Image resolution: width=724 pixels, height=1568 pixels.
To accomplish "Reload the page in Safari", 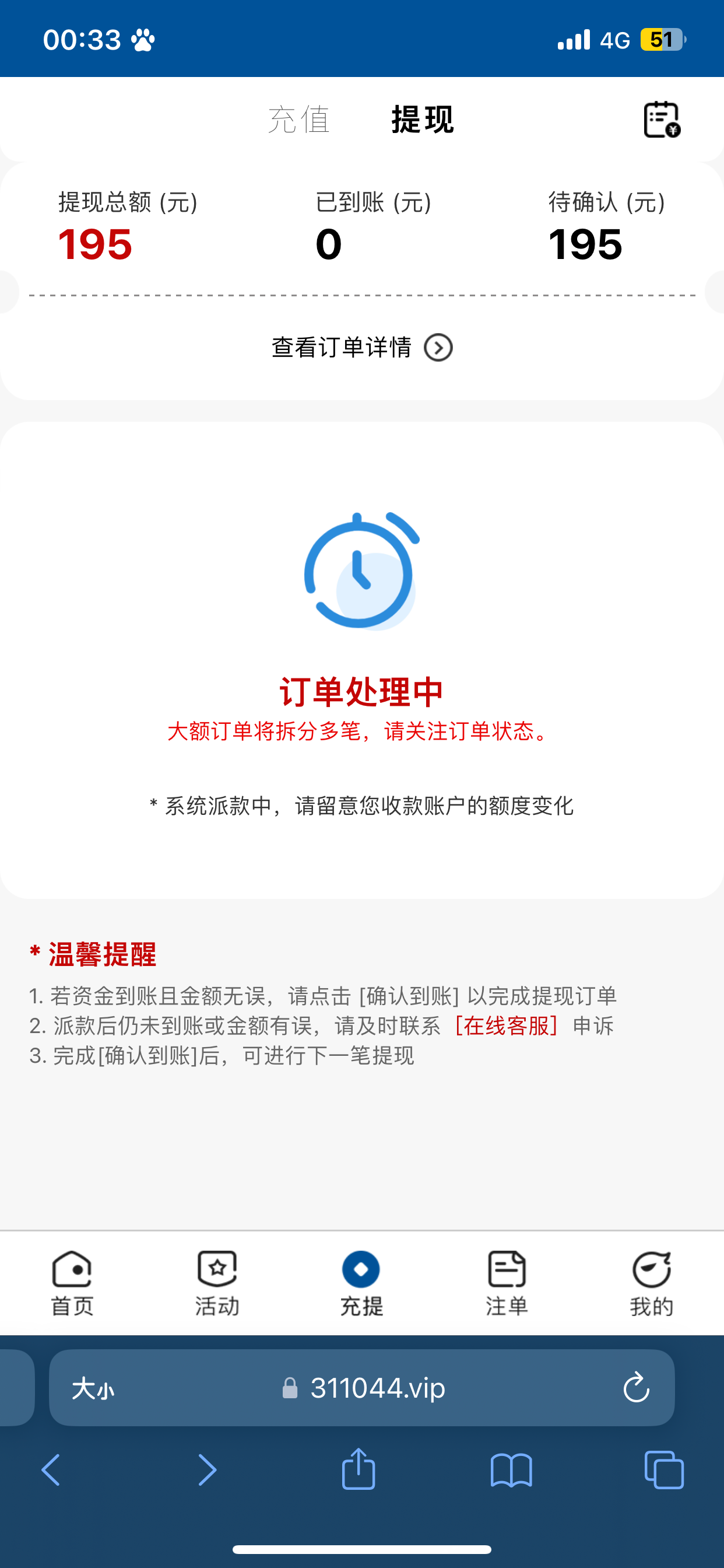I will click(637, 1388).
